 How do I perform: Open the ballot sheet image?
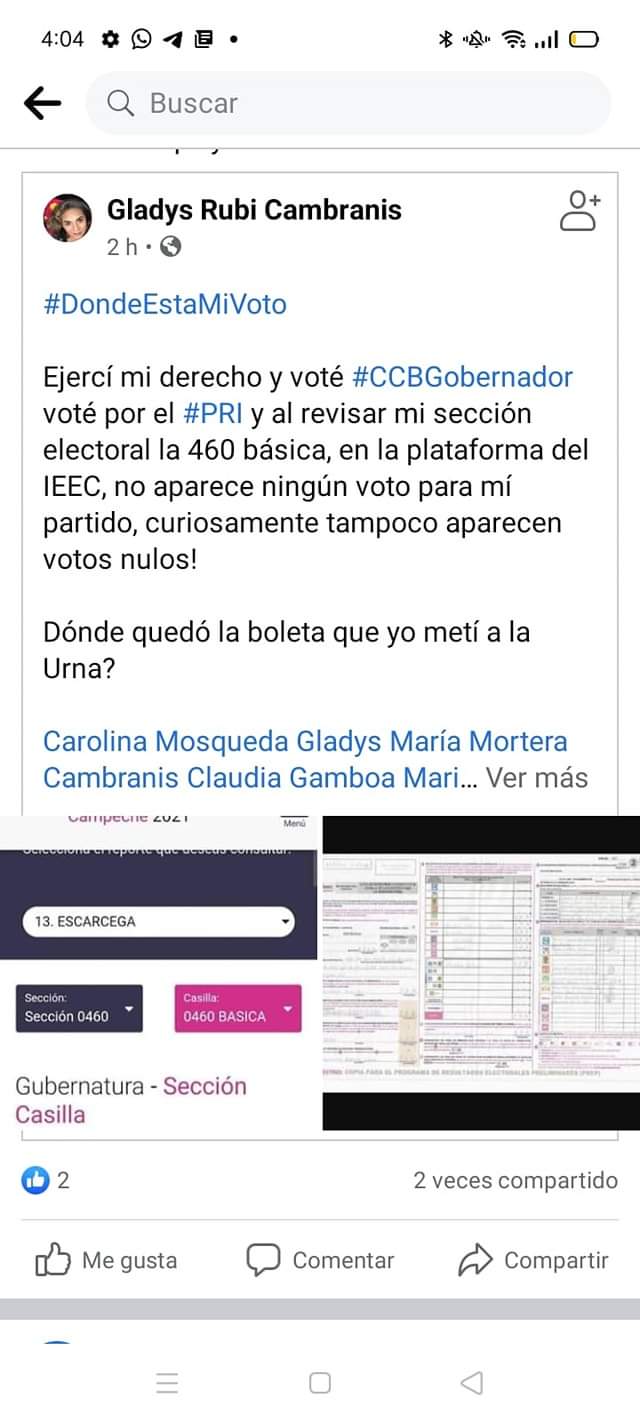click(480, 972)
